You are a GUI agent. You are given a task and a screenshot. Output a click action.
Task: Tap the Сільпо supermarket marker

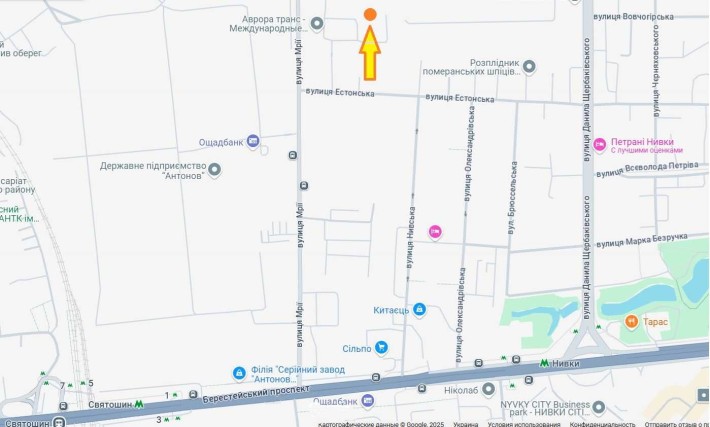[x=381, y=348]
